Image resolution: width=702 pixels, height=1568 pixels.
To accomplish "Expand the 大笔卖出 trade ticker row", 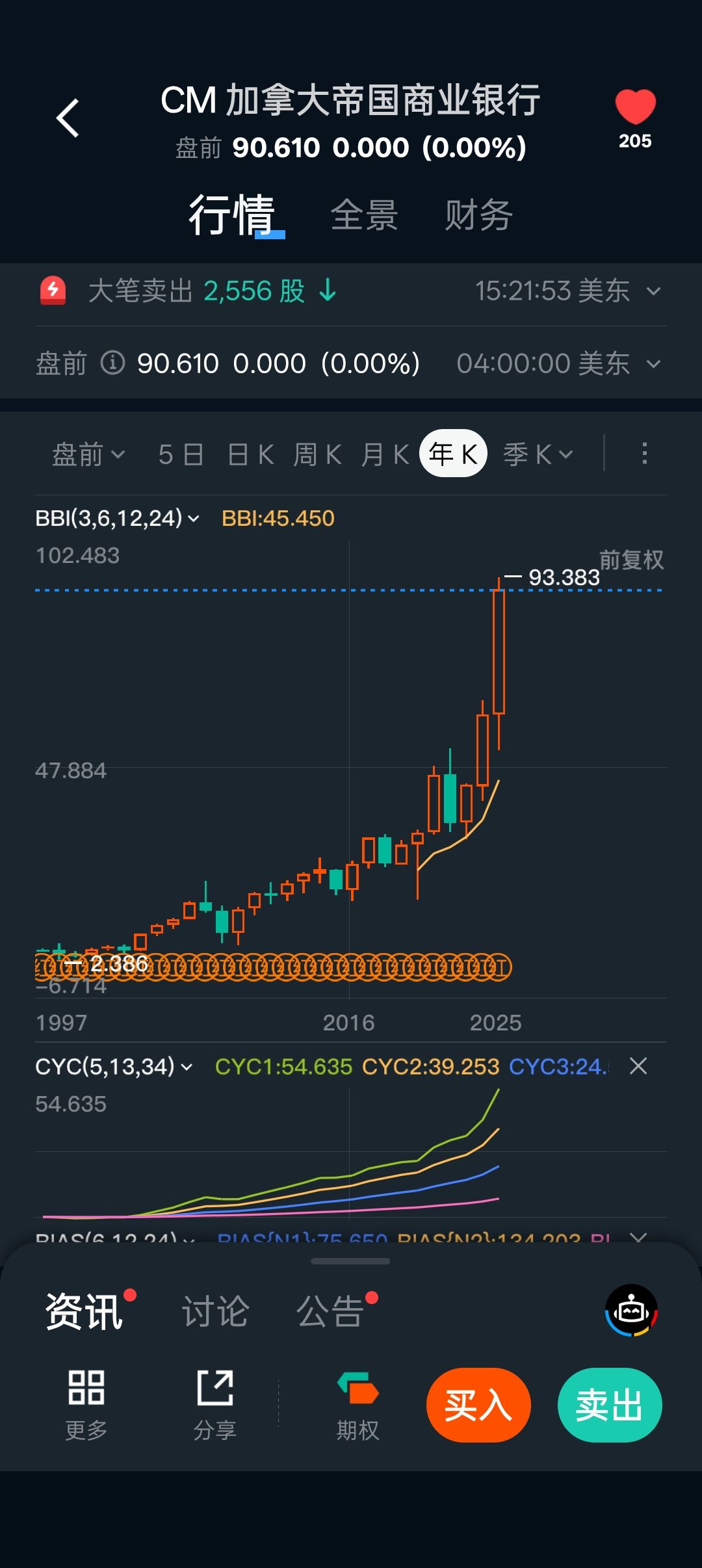I will (653, 291).
